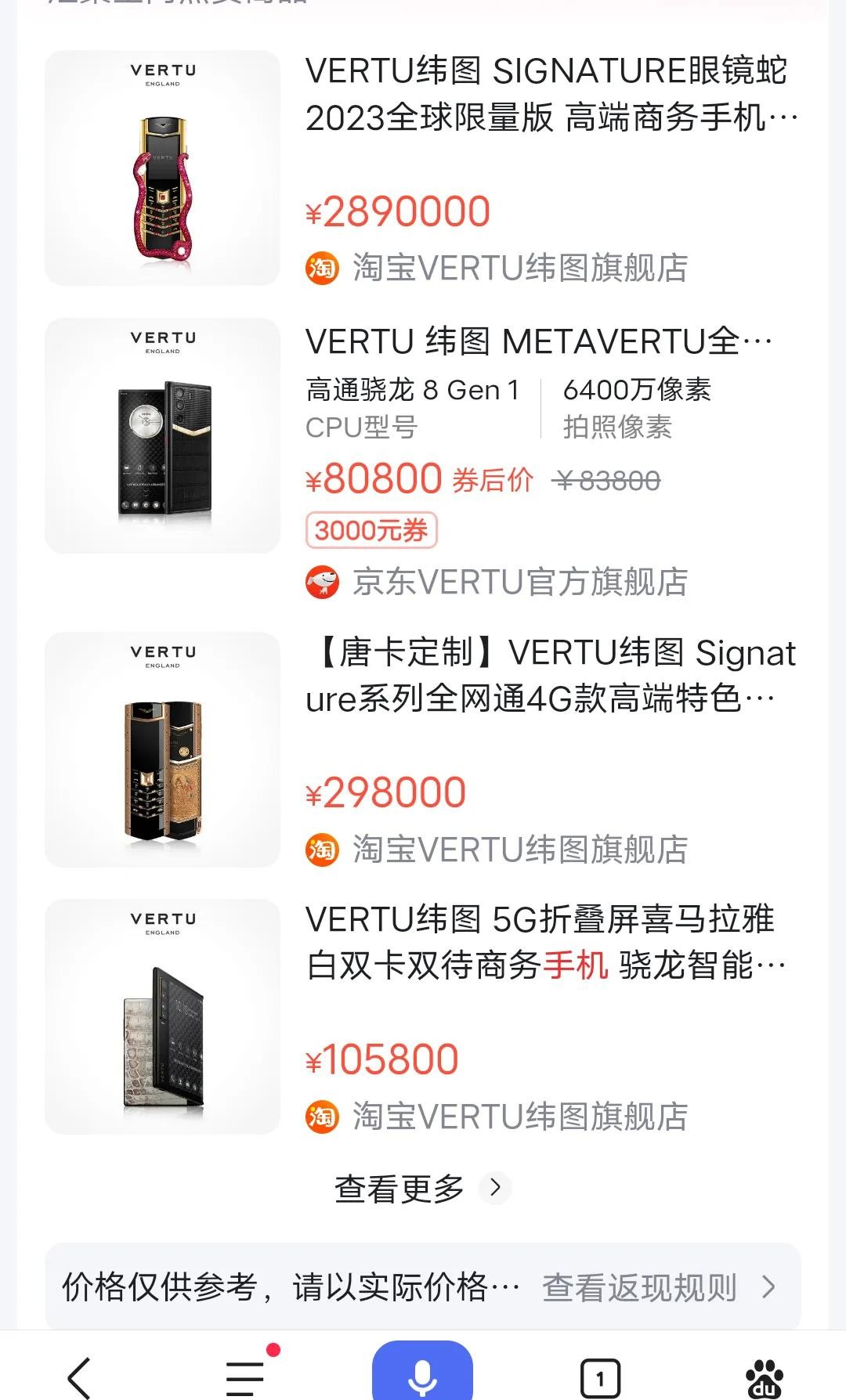Go to Baidu home via paw icon
Viewport: 846px width, 1400px height.
tap(765, 1377)
